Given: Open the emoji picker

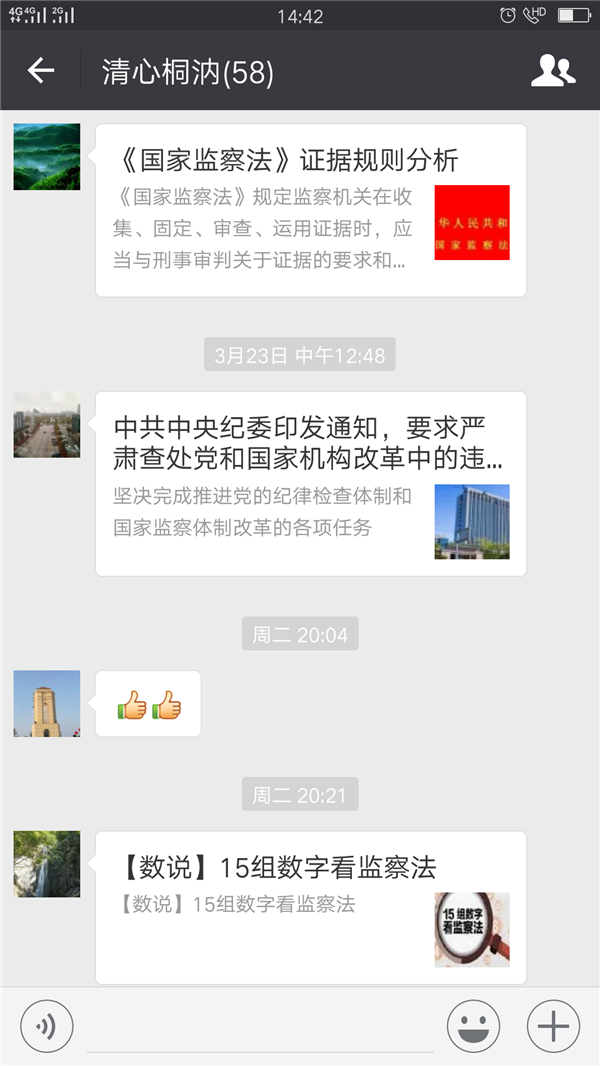Looking at the screenshot, I should point(473,1026).
